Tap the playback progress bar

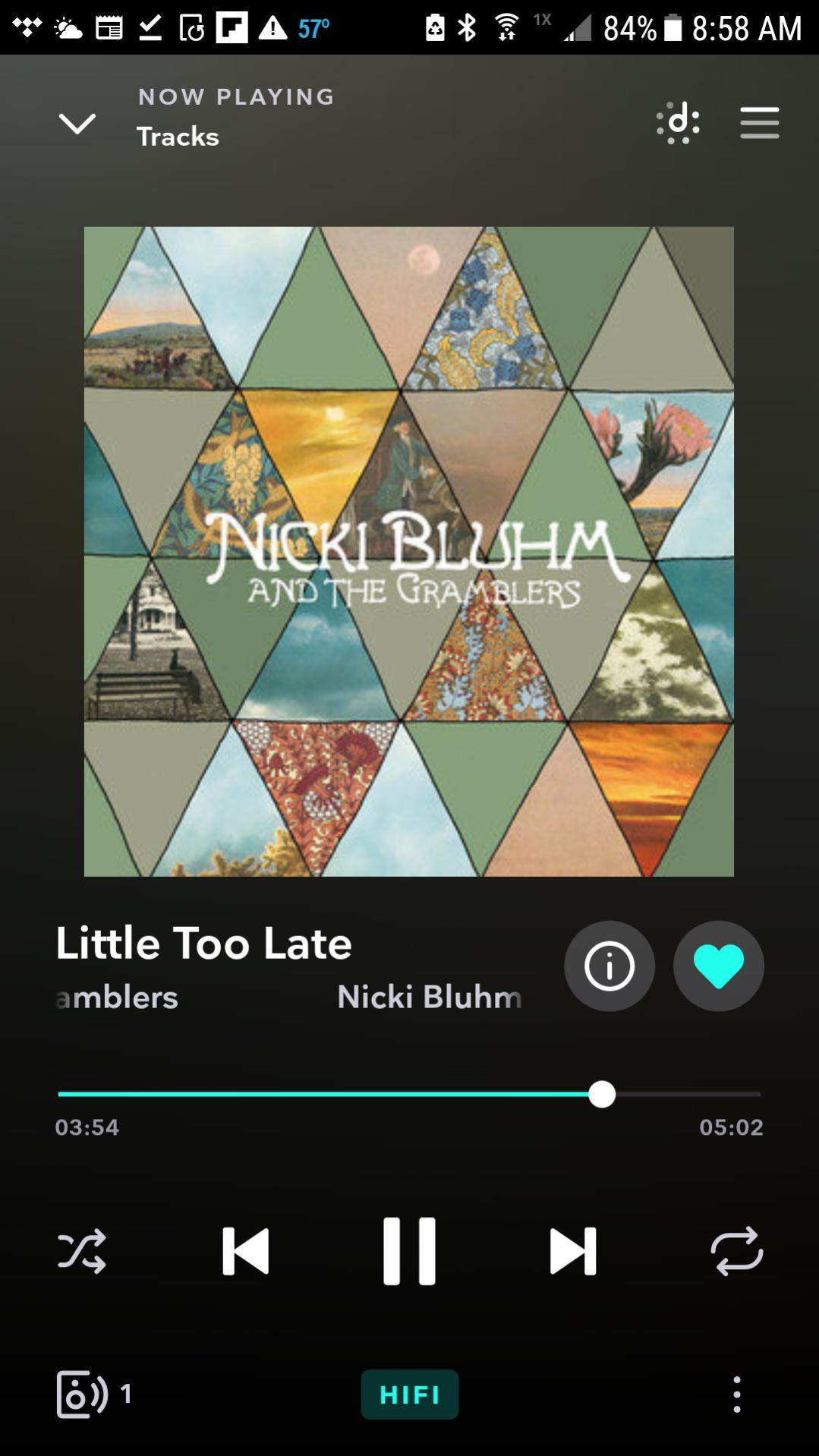pos(409,1094)
